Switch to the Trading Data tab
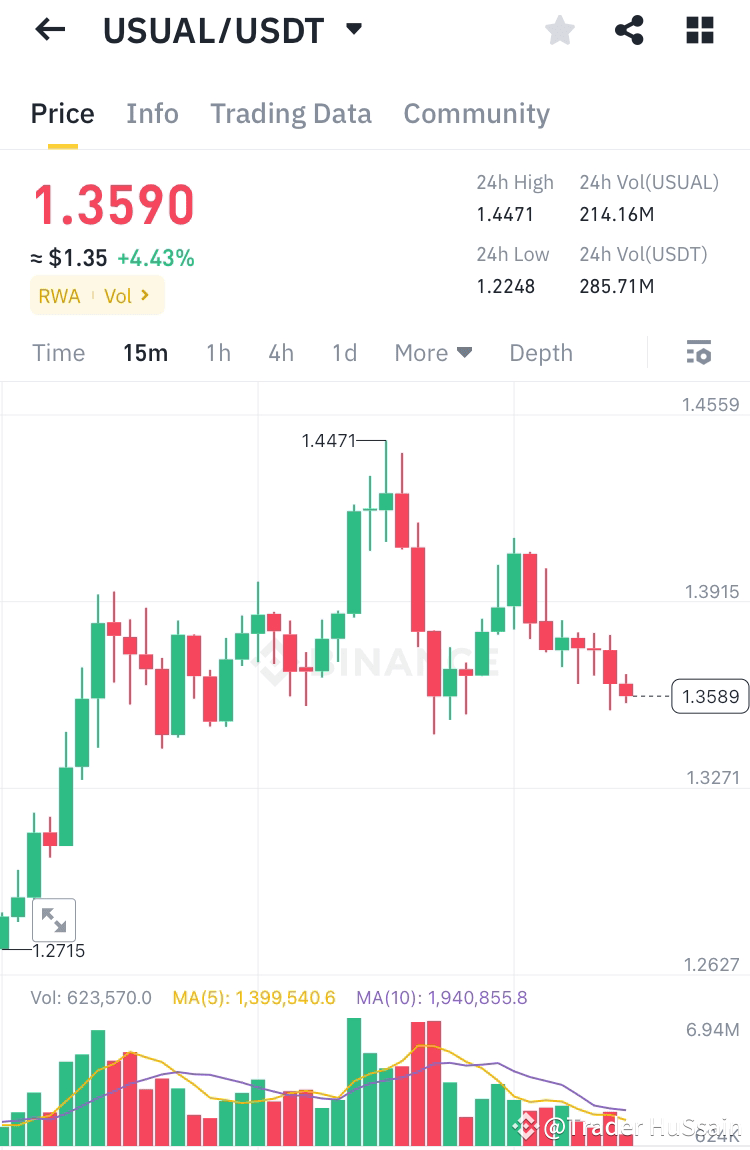The height and width of the screenshot is (1150, 750). pos(290,113)
